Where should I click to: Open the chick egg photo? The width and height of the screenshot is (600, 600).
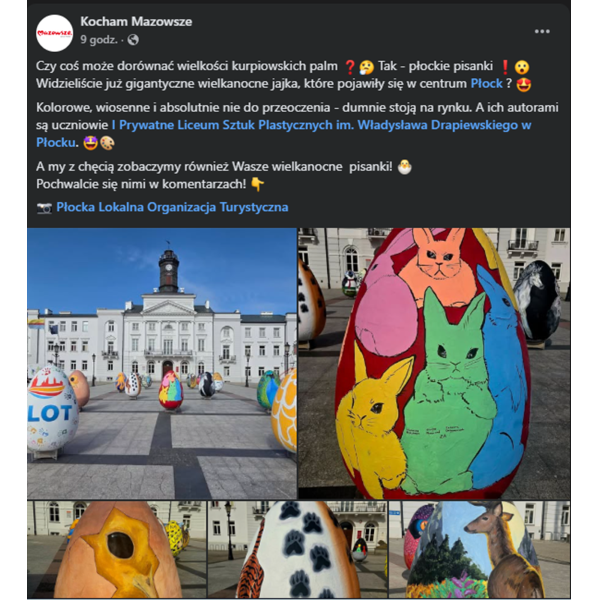click(x=116, y=549)
